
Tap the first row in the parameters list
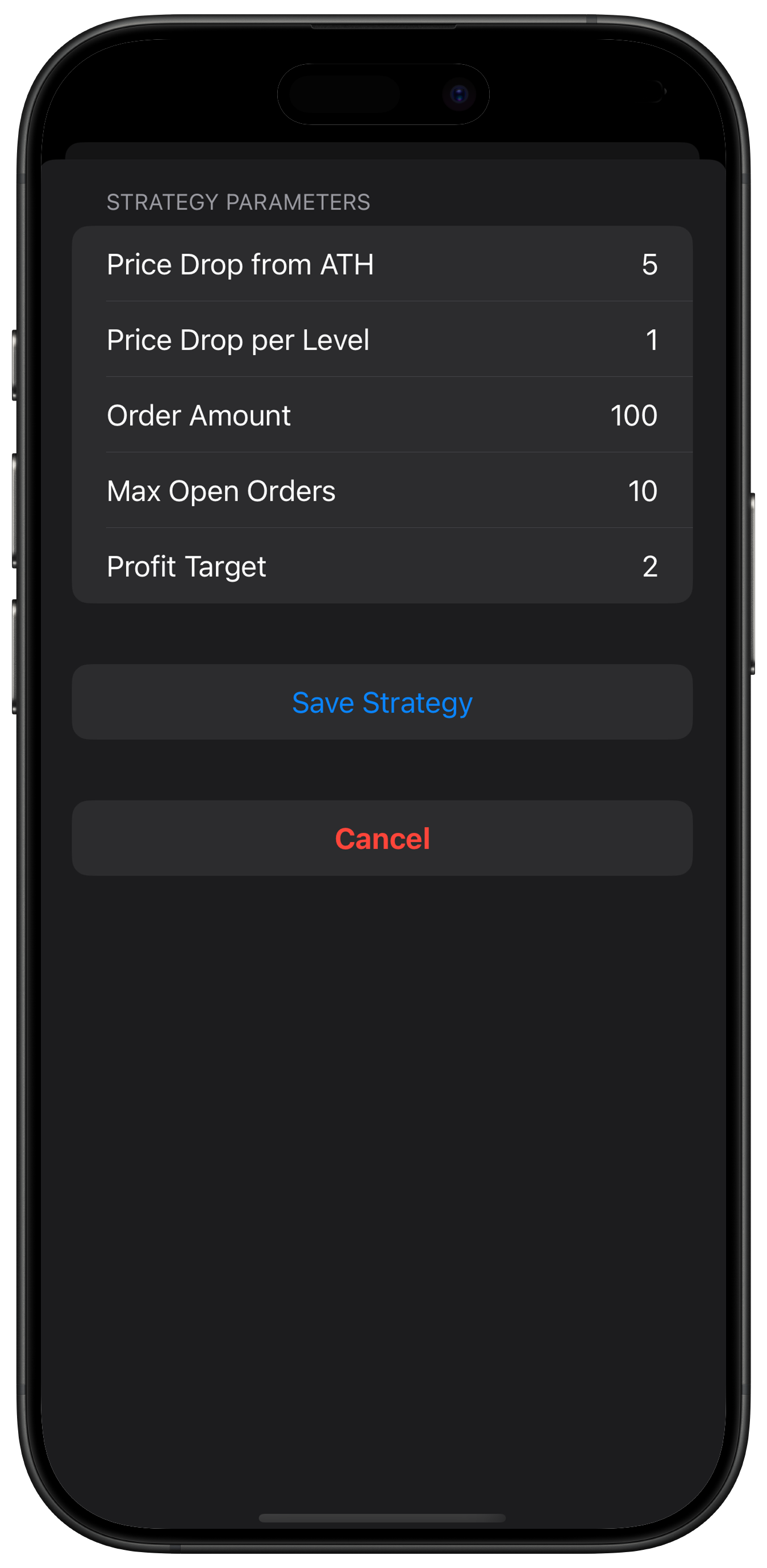coord(382,264)
